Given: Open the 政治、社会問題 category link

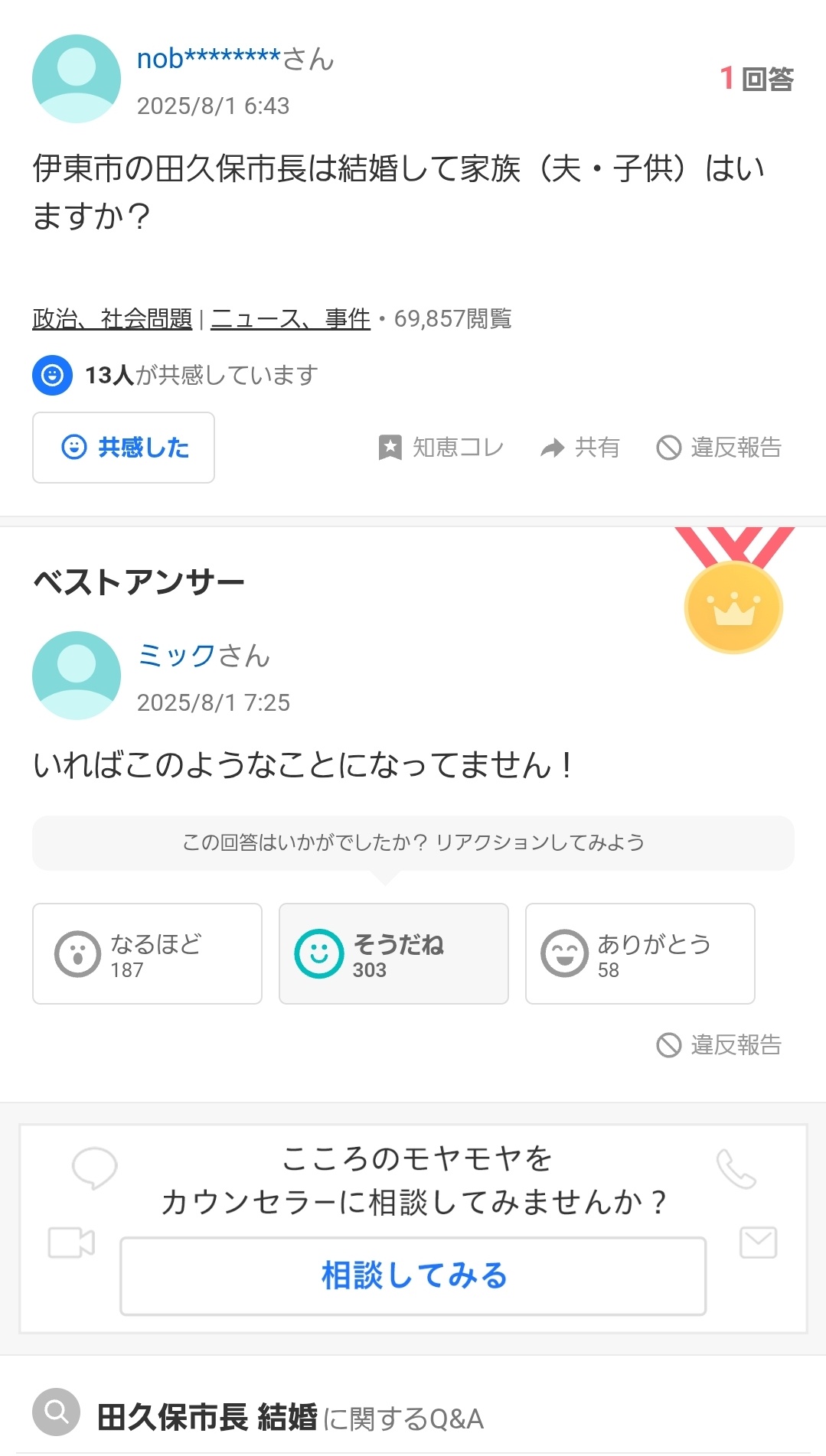Looking at the screenshot, I should (x=112, y=318).
